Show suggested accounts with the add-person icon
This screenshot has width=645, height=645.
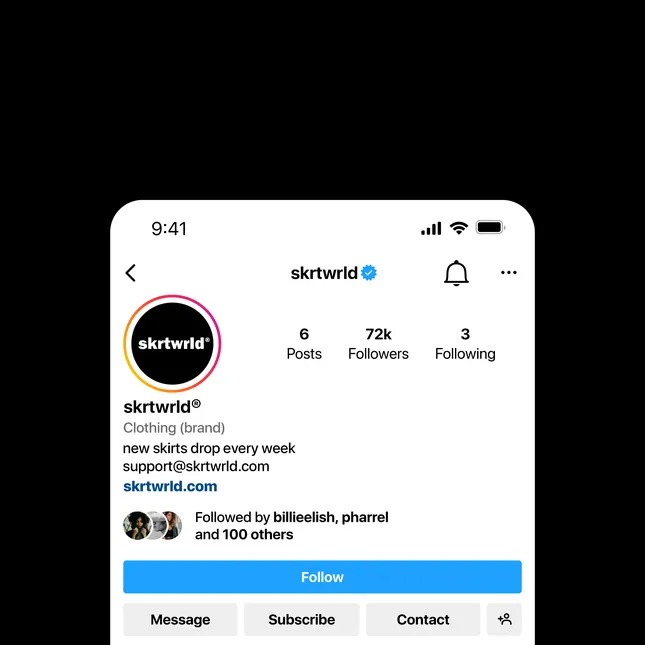[x=505, y=620]
